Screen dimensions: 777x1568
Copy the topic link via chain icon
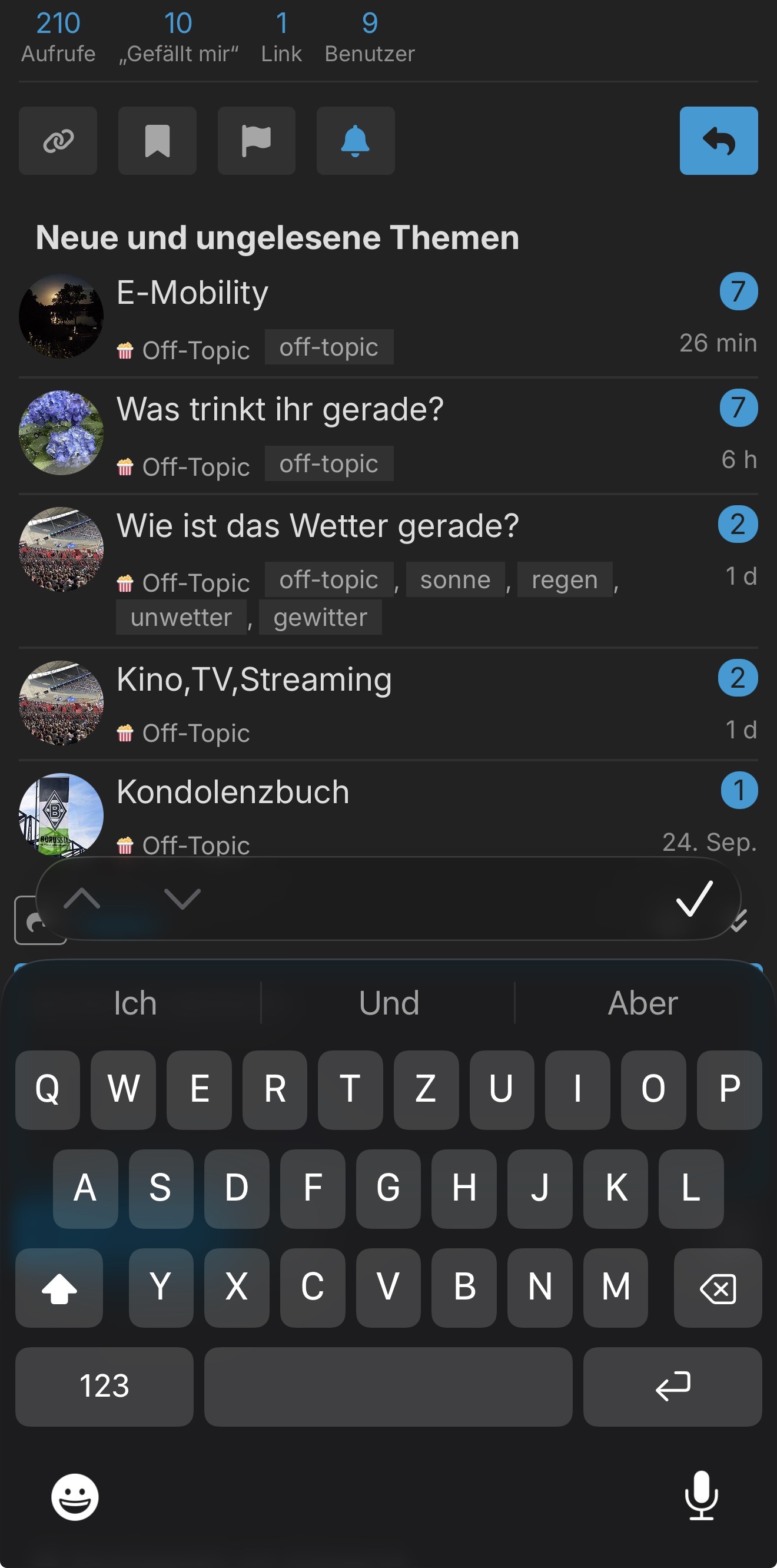[58, 141]
